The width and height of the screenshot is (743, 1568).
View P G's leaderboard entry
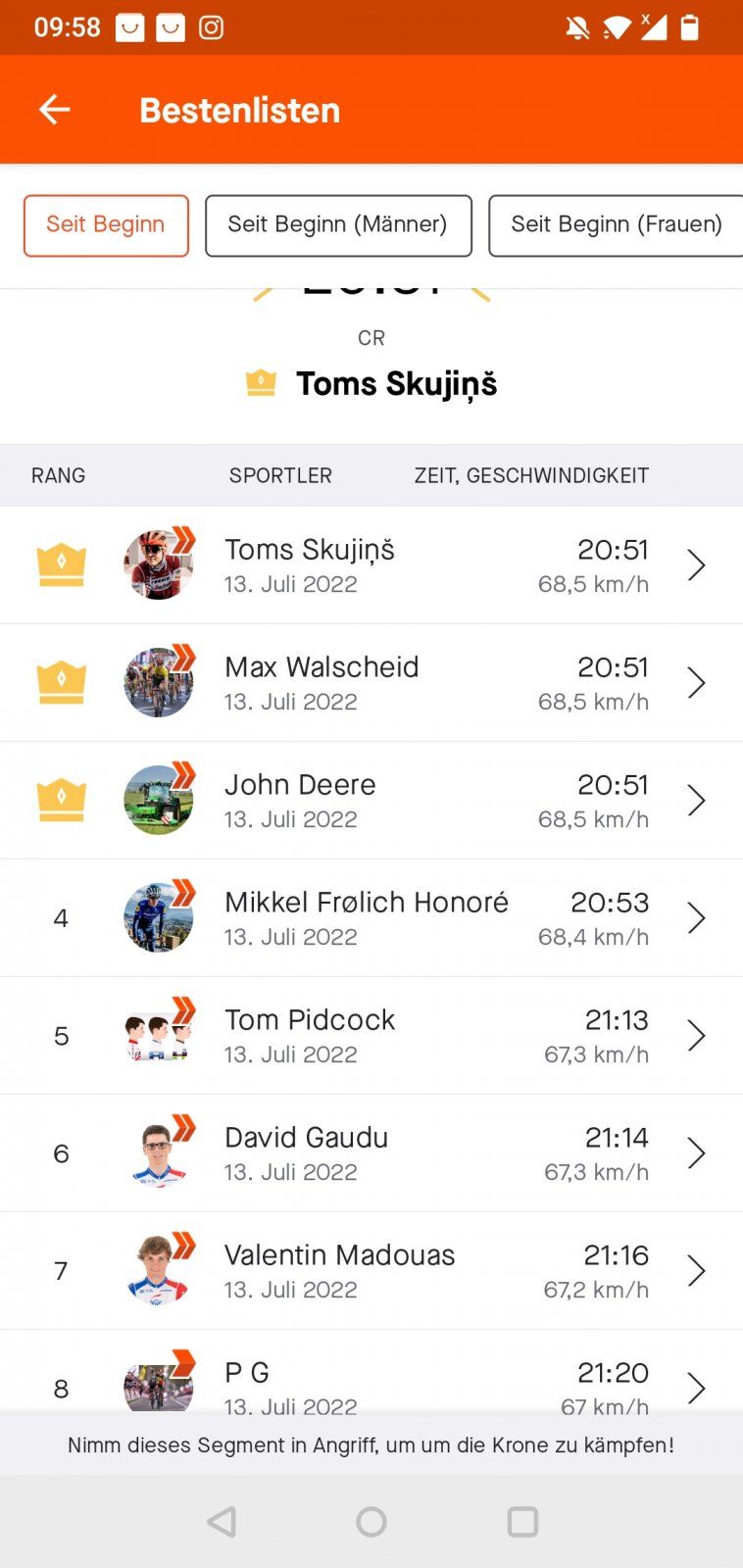[x=371, y=1382]
